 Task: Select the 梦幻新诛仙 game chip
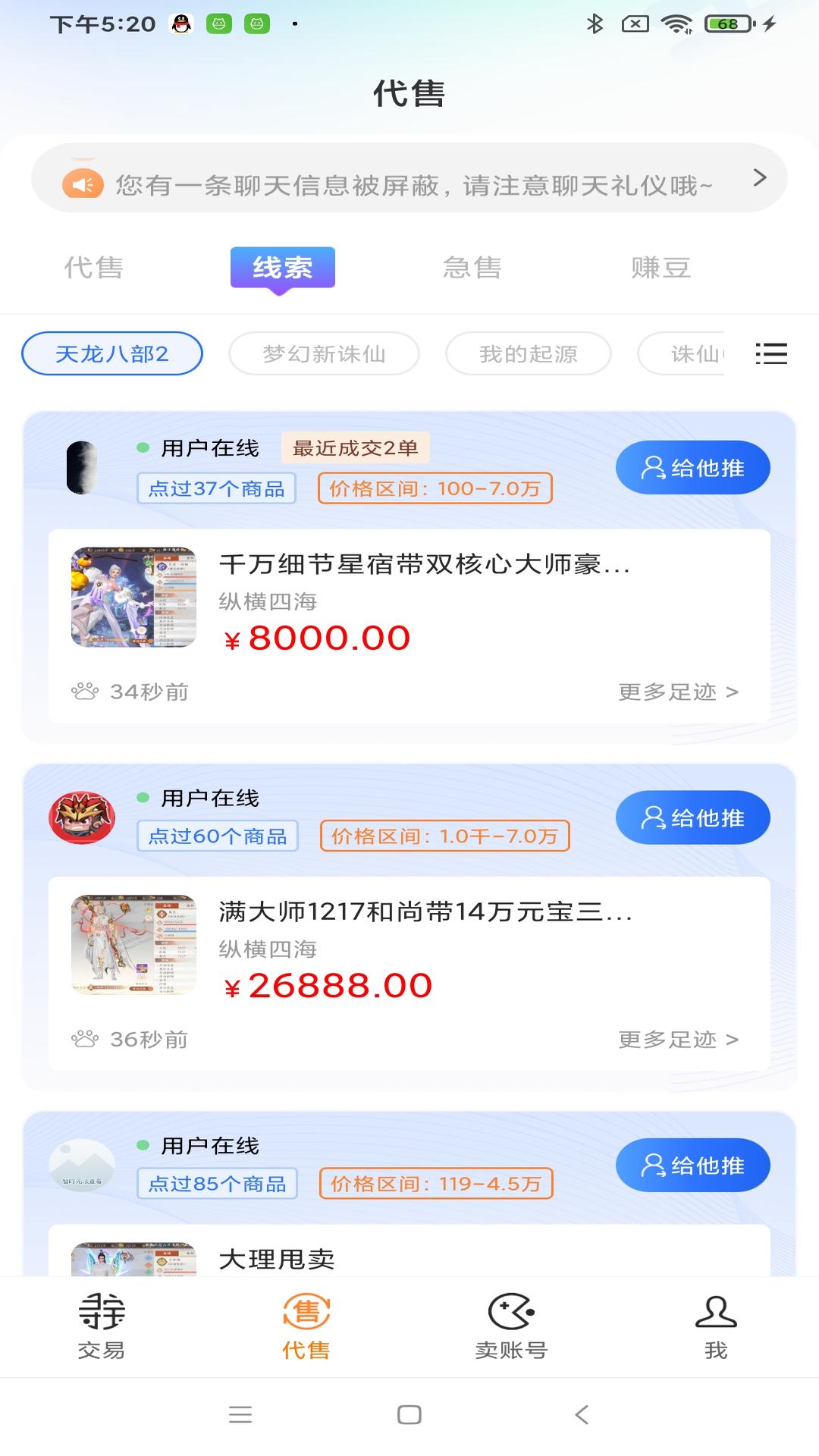coord(324,354)
